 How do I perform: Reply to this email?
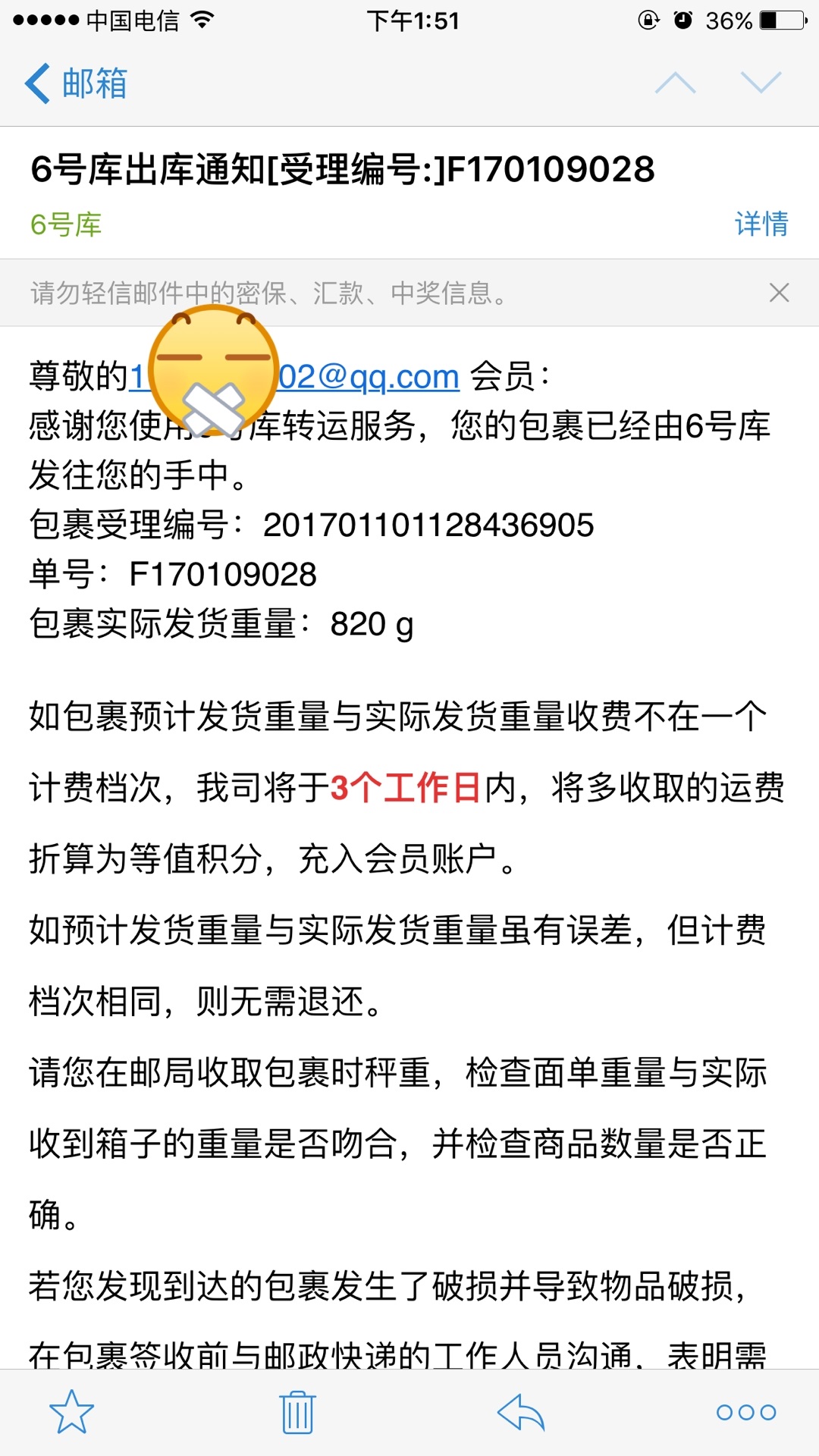click(521, 1412)
